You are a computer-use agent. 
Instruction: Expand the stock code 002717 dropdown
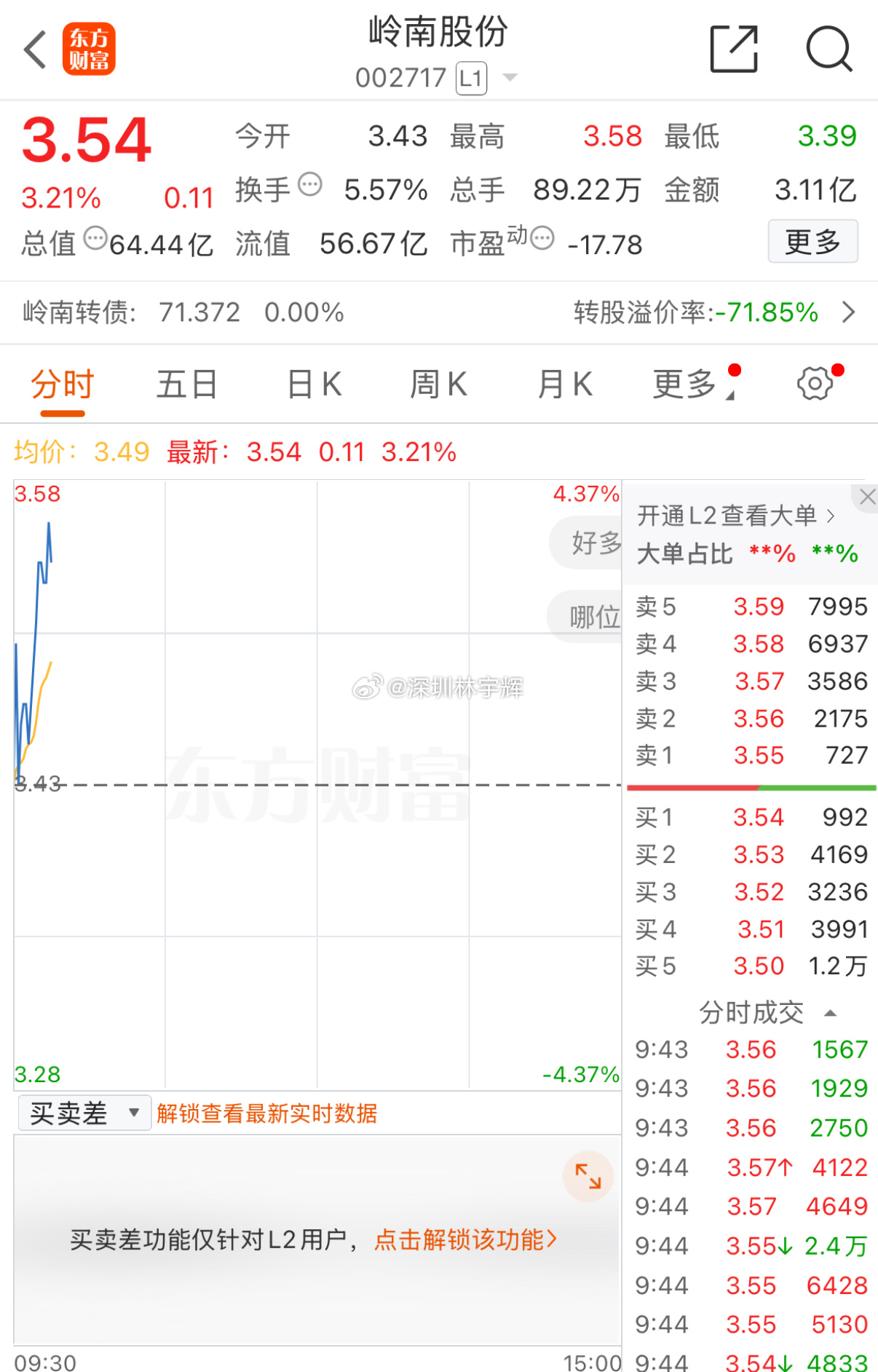[510, 77]
